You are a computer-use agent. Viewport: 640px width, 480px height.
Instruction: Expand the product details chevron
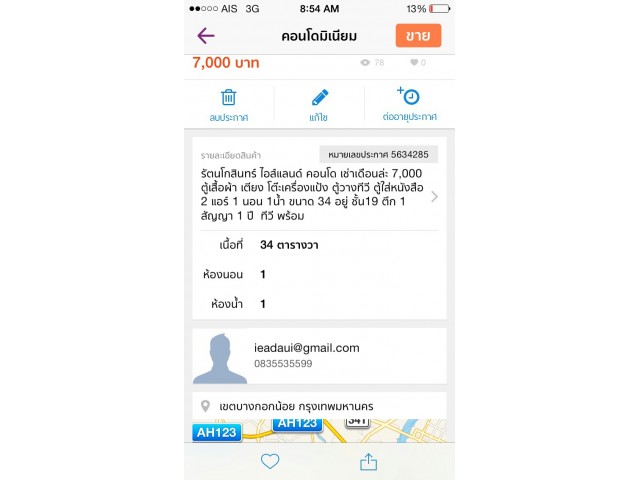[x=434, y=197]
